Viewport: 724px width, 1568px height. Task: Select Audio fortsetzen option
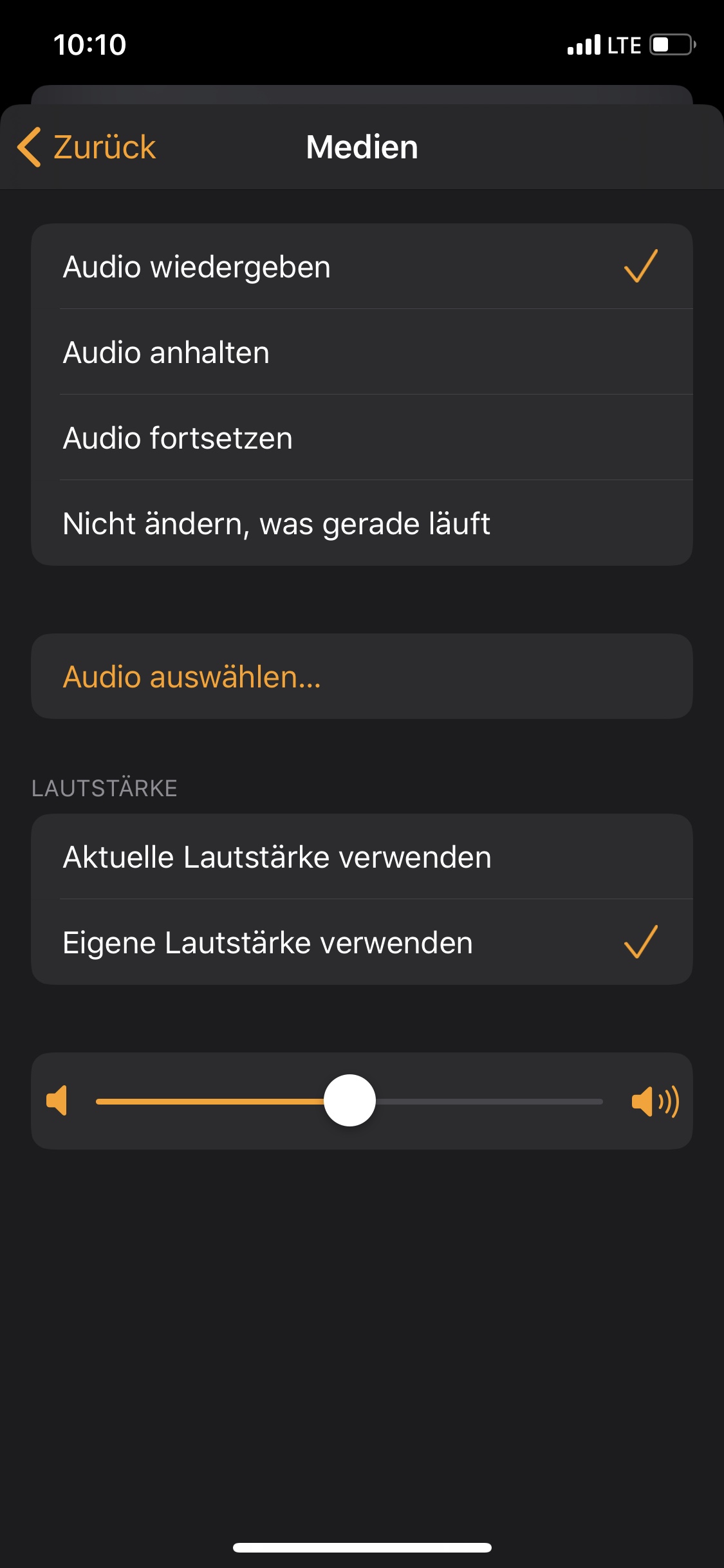tap(360, 438)
